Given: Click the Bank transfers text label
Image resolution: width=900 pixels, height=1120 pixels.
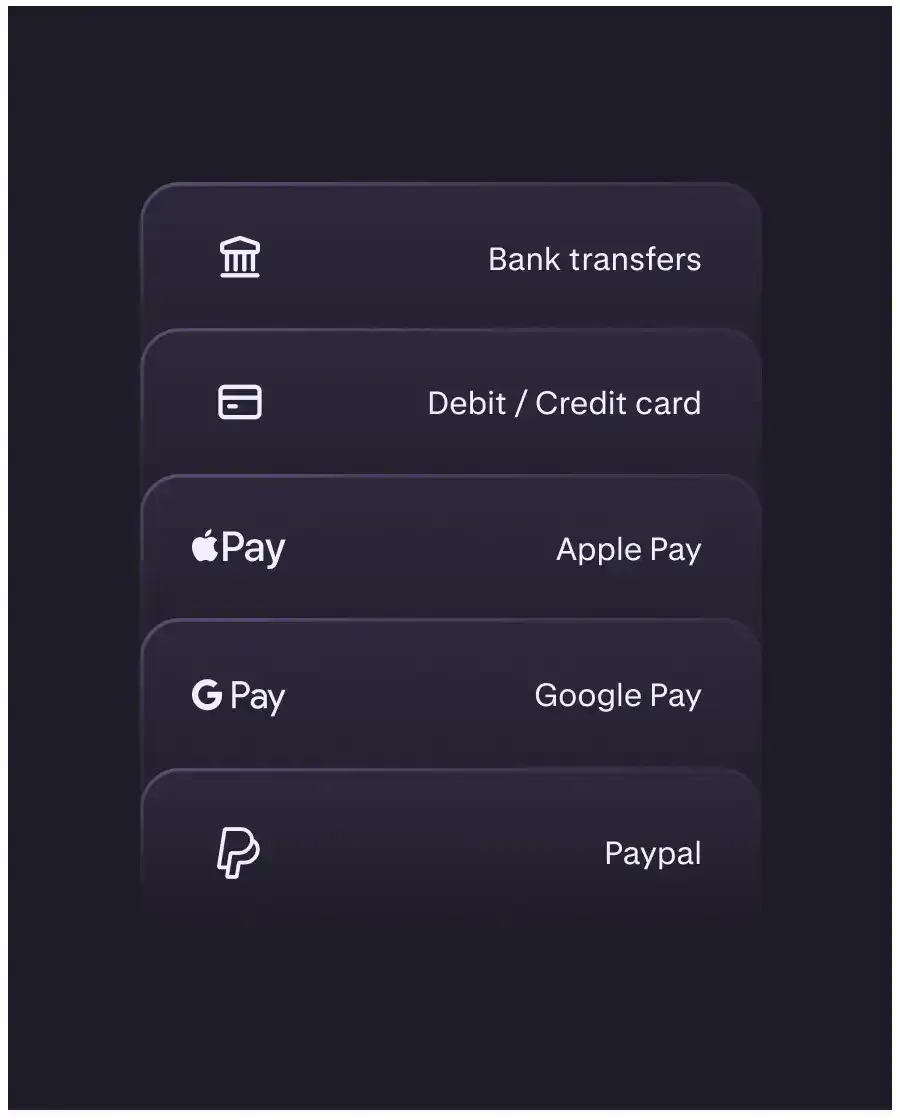Looking at the screenshot, I should coord(593,259).
